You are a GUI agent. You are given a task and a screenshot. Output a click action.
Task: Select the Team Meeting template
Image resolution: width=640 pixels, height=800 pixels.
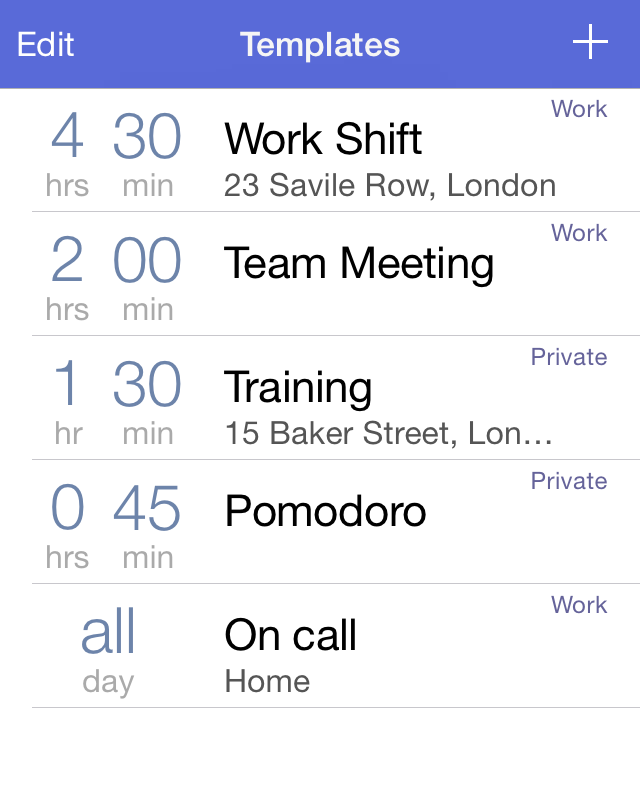click(359, 264)
